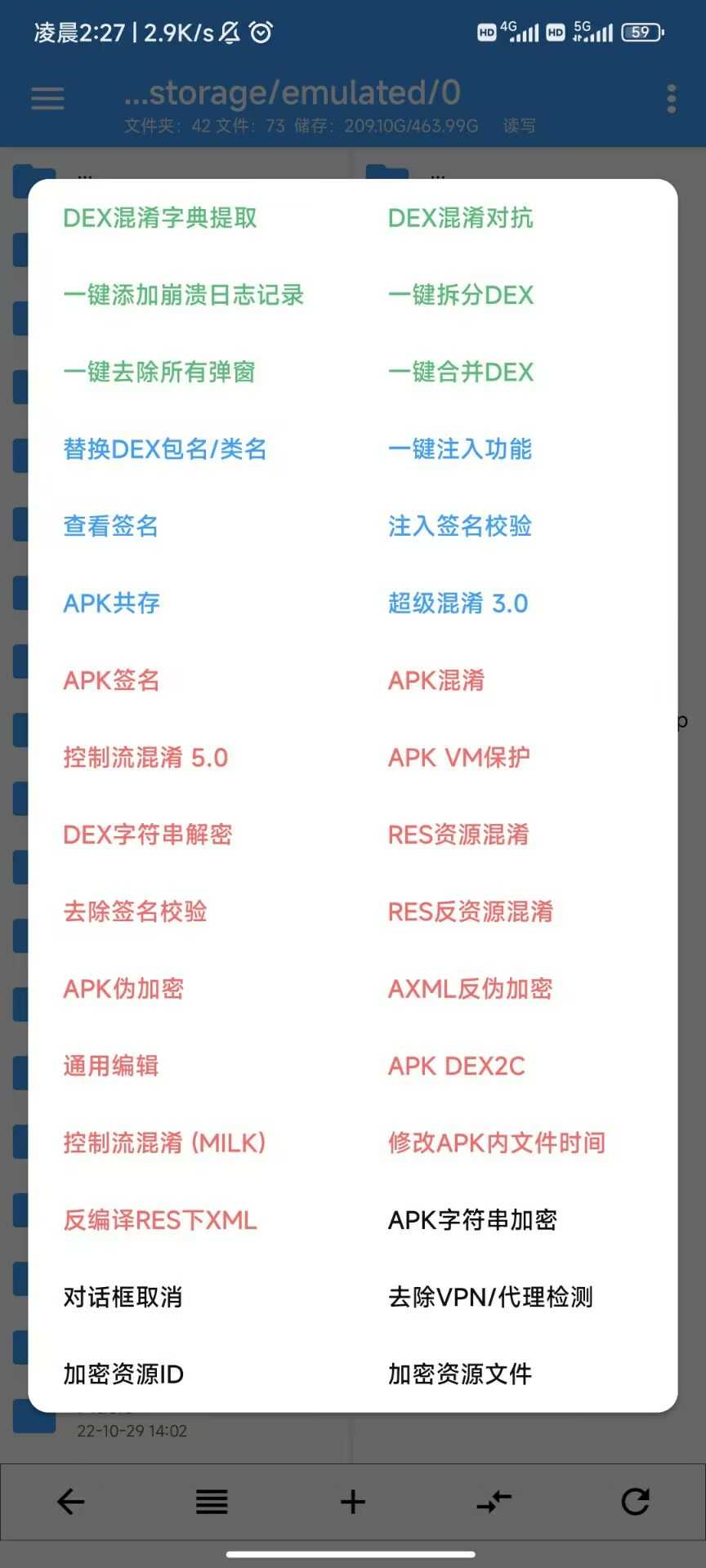Open 查看签名 function

[x=111, y=526]
